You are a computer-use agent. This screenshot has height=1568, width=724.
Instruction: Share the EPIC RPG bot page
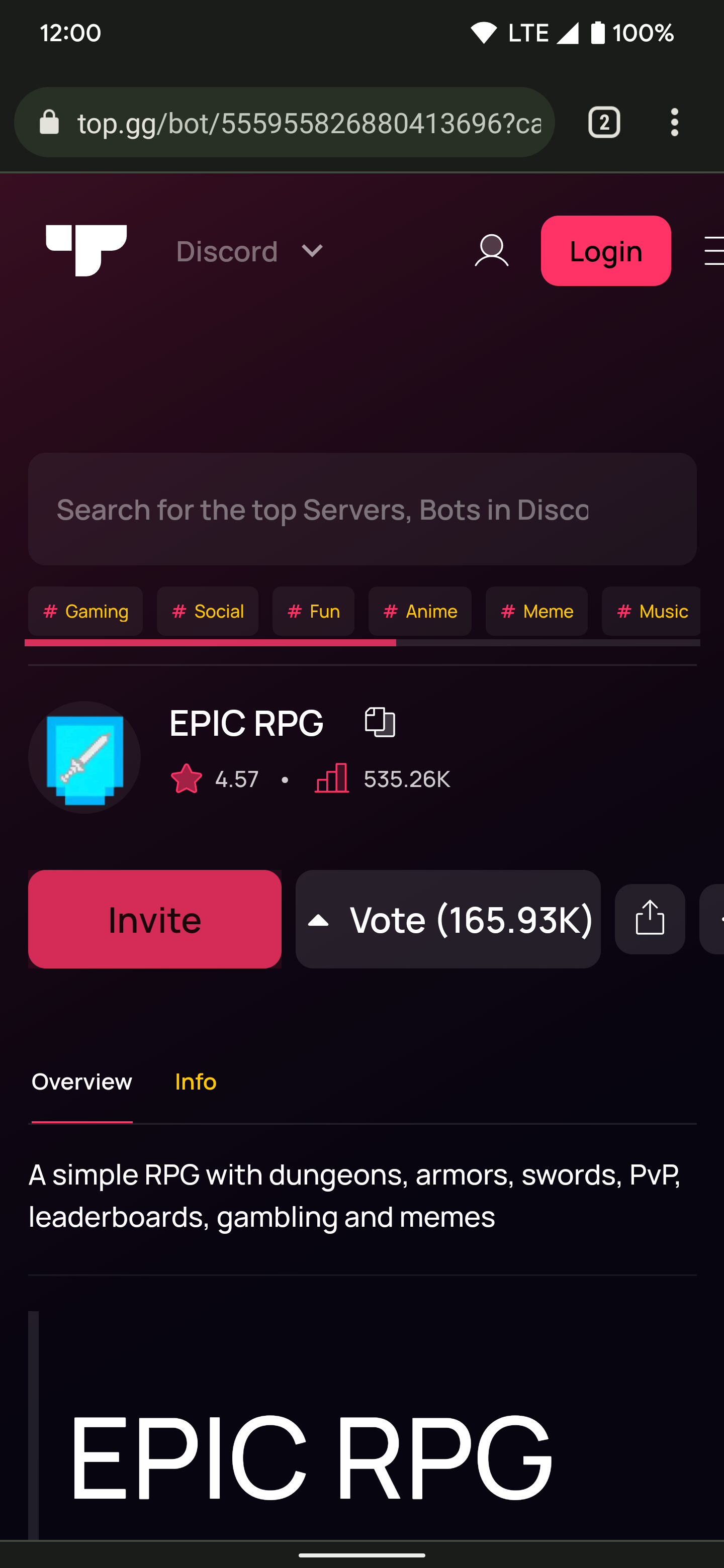pyautogui.click(x=650, y=919)
